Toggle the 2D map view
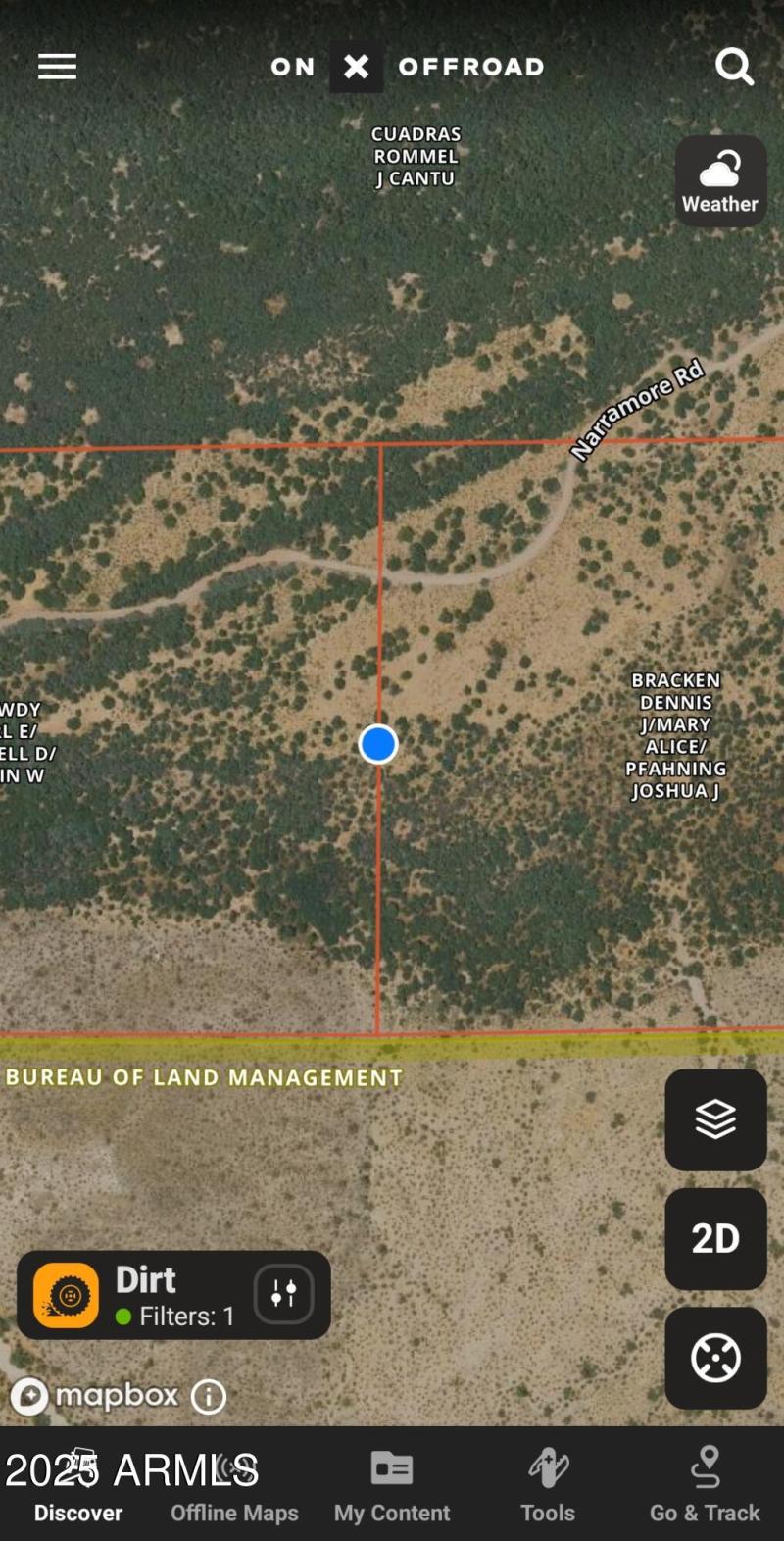Viewport: 784px width, 1541px height. click(715, 1238)
